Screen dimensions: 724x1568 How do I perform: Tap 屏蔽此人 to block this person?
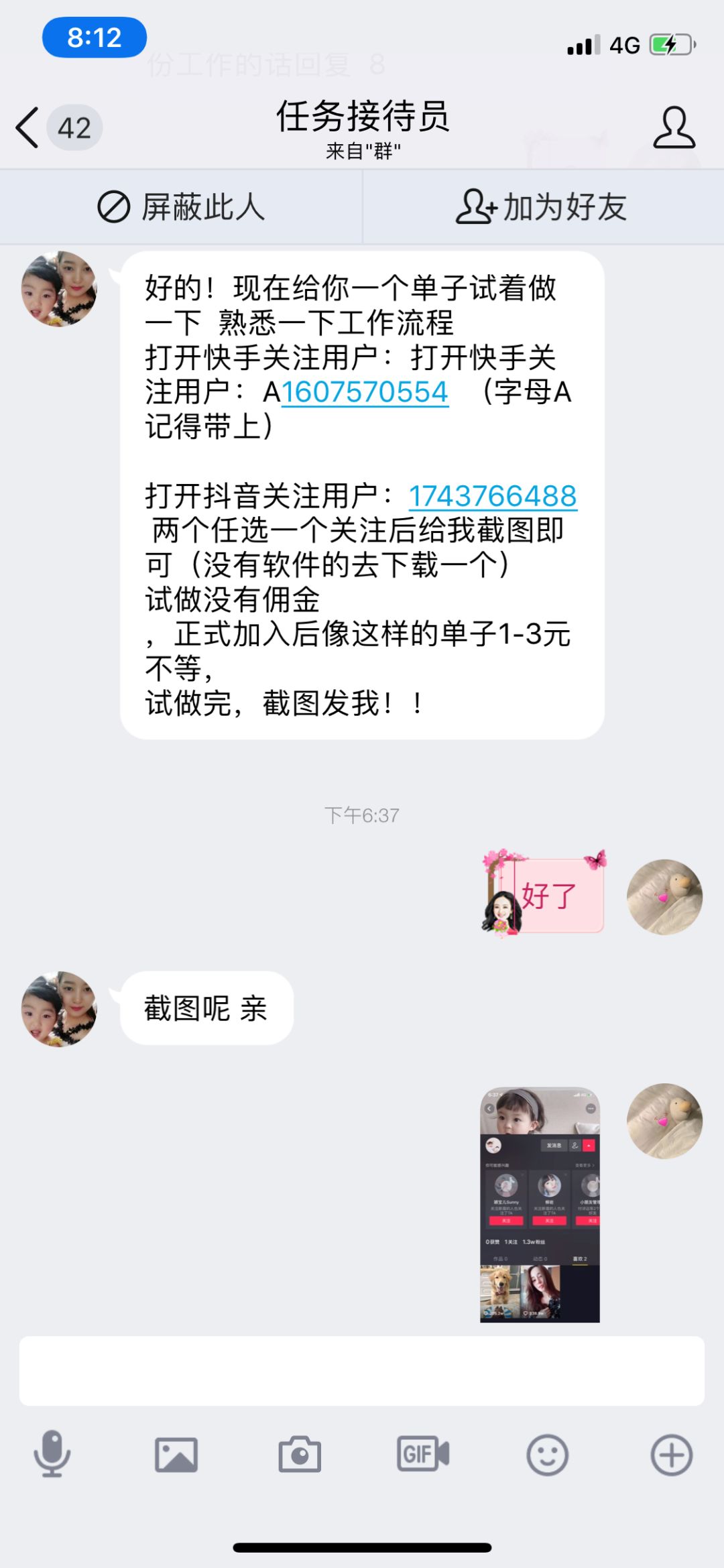pyautogui.click(x=181, y=207)
